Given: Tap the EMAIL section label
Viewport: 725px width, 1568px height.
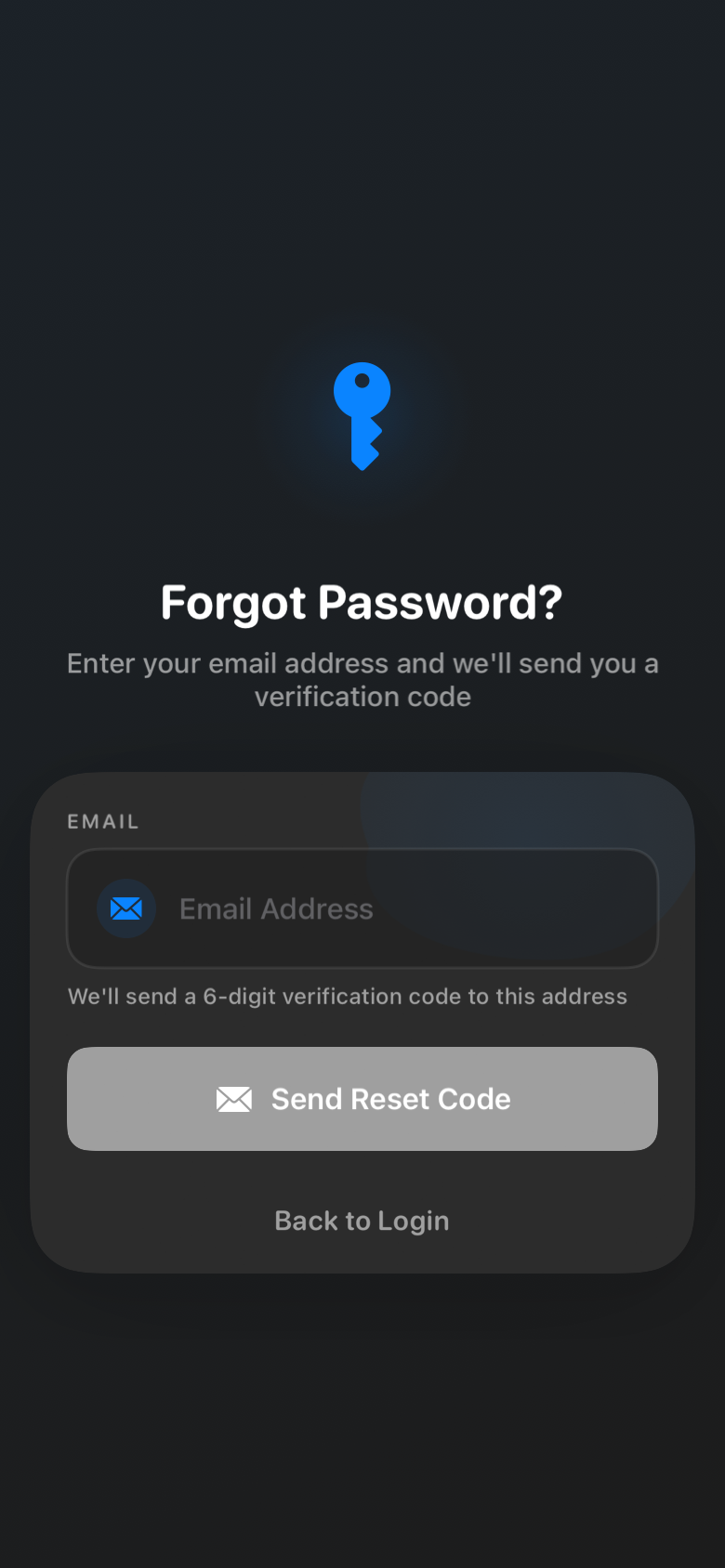Looking at the screenshot, I should click(x=102, y=821).
